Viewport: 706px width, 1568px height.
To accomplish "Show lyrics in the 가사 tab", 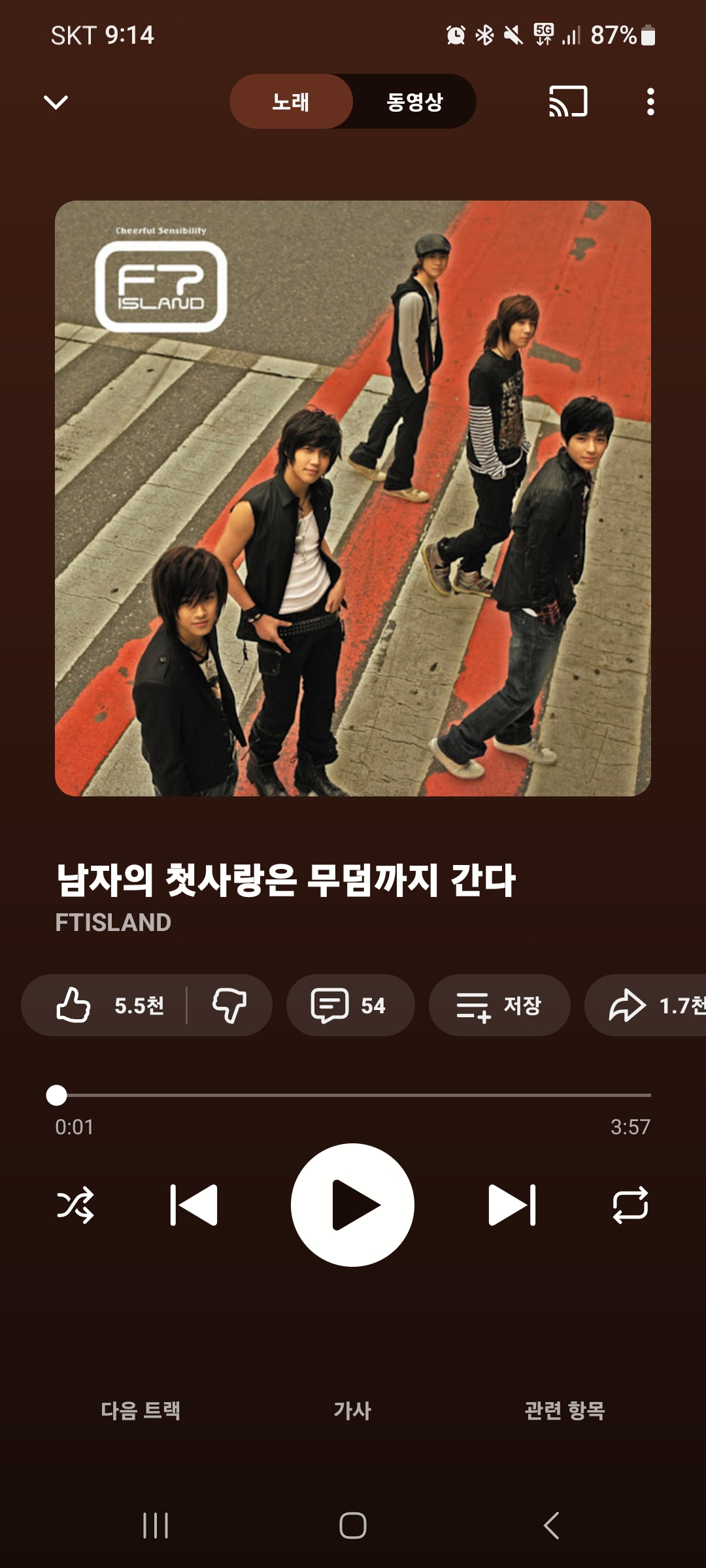I will pos(352,1410).
